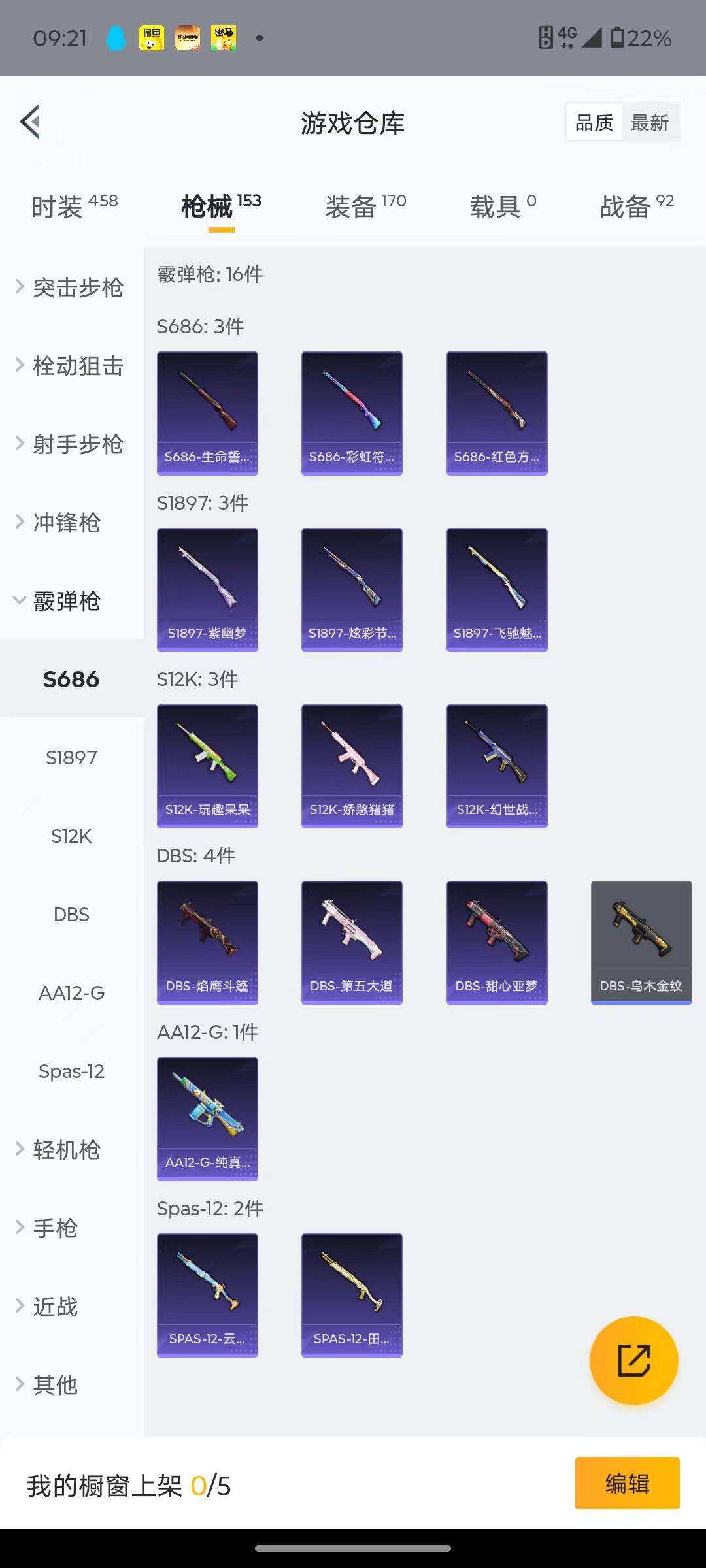Jump to DBS in the sidebar
Screen dimensions: 706x1568
click(71, 915)
